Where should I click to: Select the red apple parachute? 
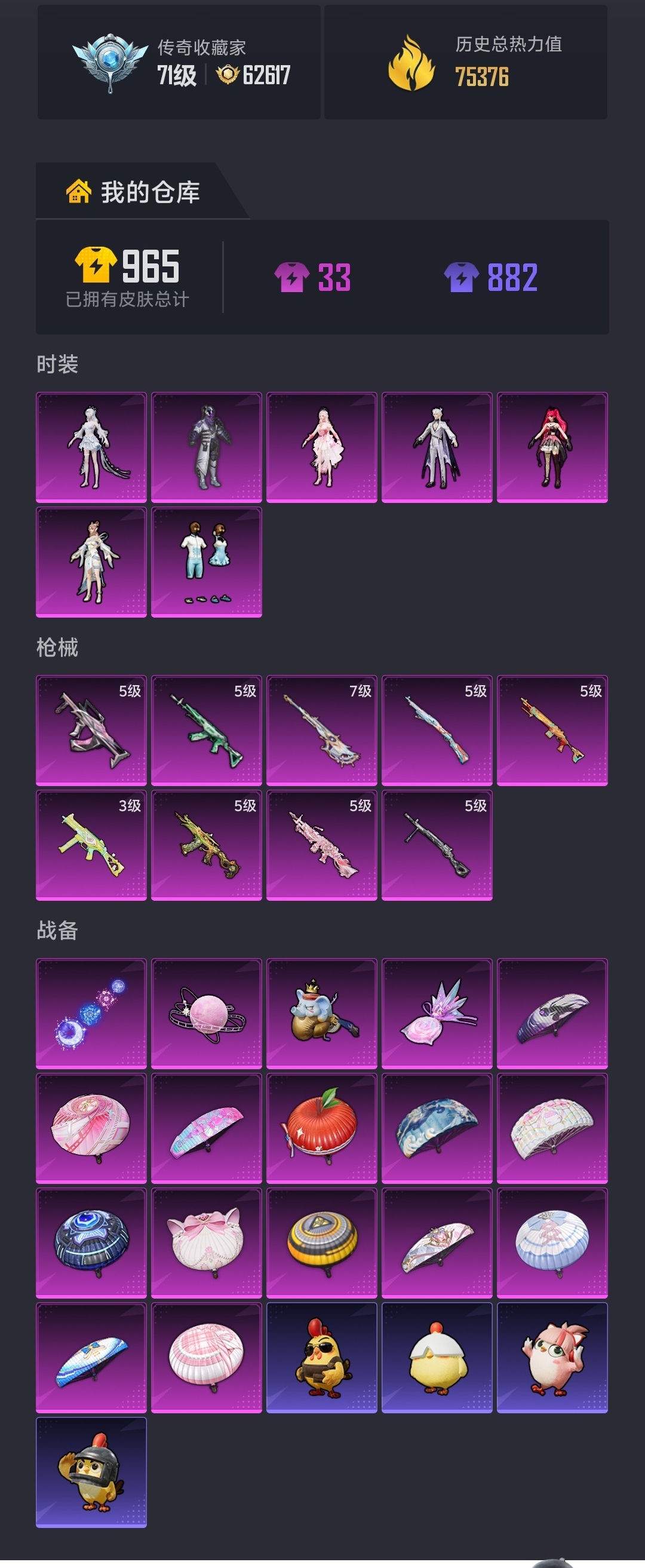click(x=321, y=1128)
